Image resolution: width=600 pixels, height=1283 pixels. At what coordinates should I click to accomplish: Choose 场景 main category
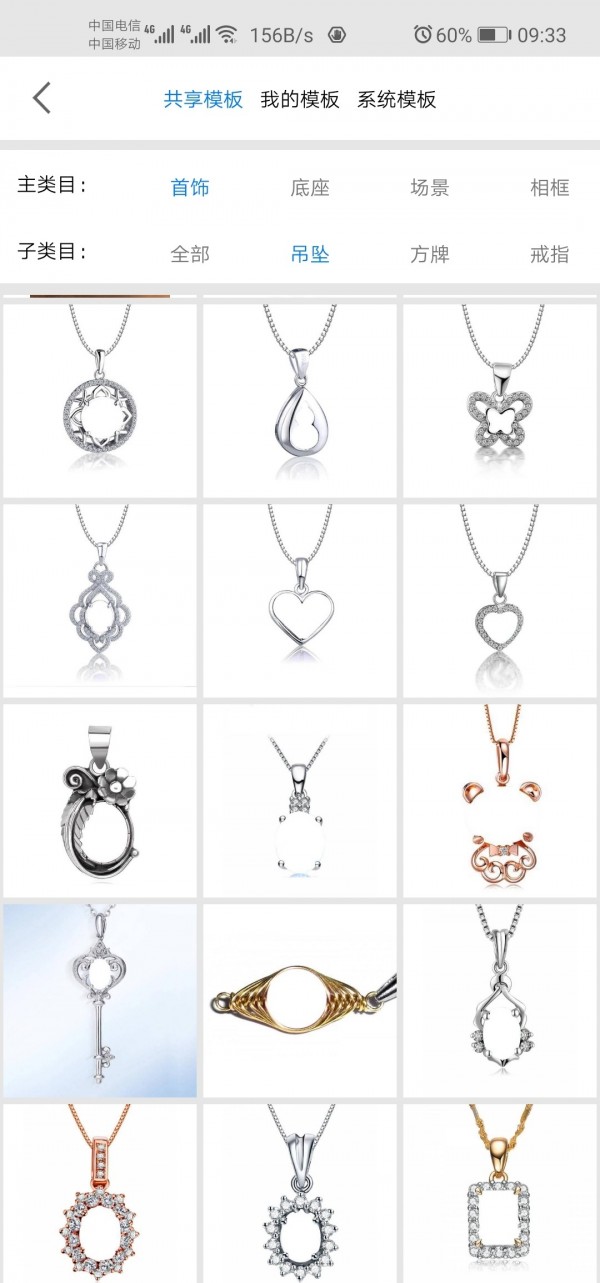coord(430,187)
